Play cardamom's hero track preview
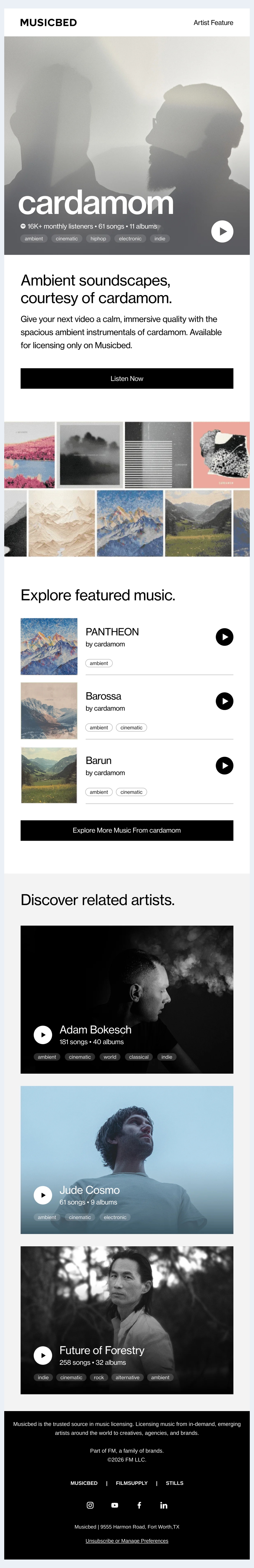Image resolution: width=254 pixels, height=1568 pixels. pyautogui.click(x=222, y=231)
